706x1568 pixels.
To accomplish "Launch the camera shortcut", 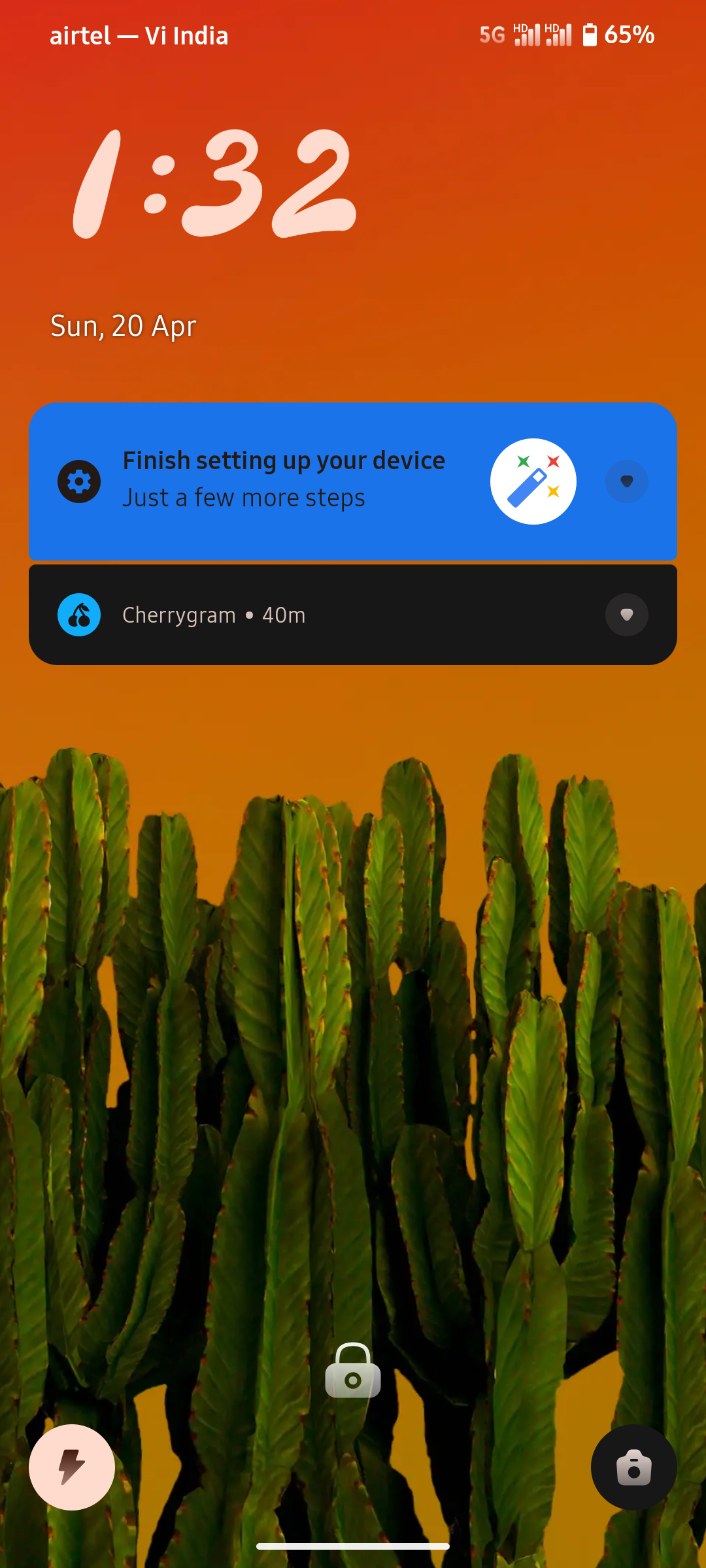I will (x=633, y=1467).
